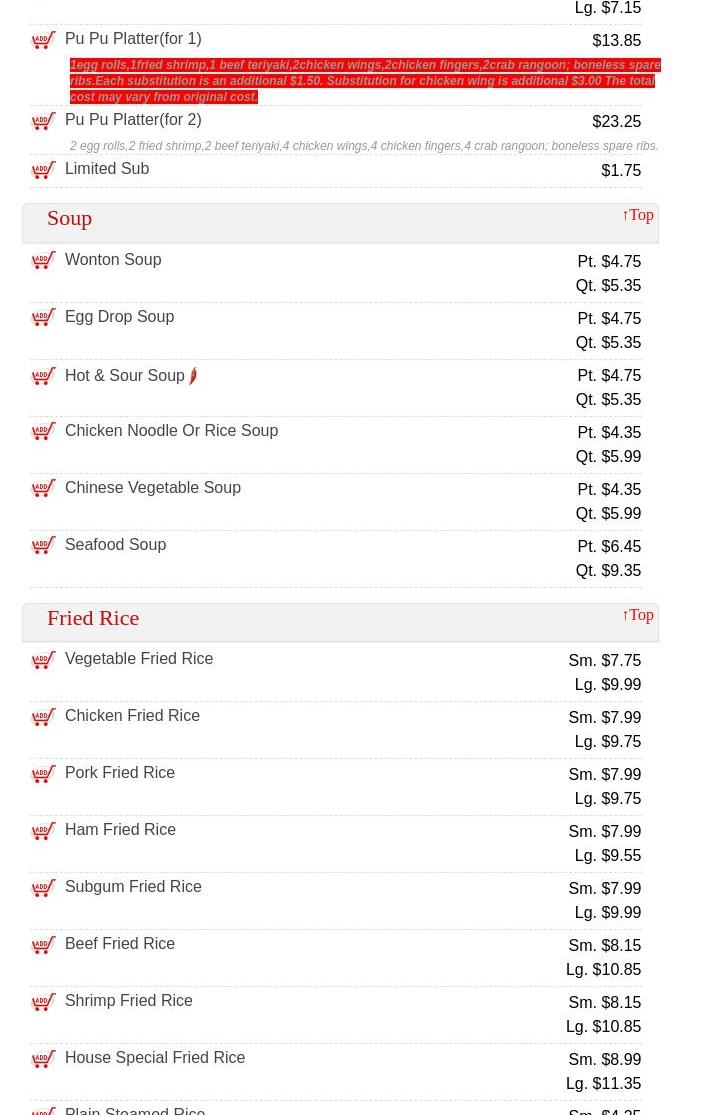Add Wonton Soup to cart
This screenshot has height=1115, width=704.
(44, 261)
